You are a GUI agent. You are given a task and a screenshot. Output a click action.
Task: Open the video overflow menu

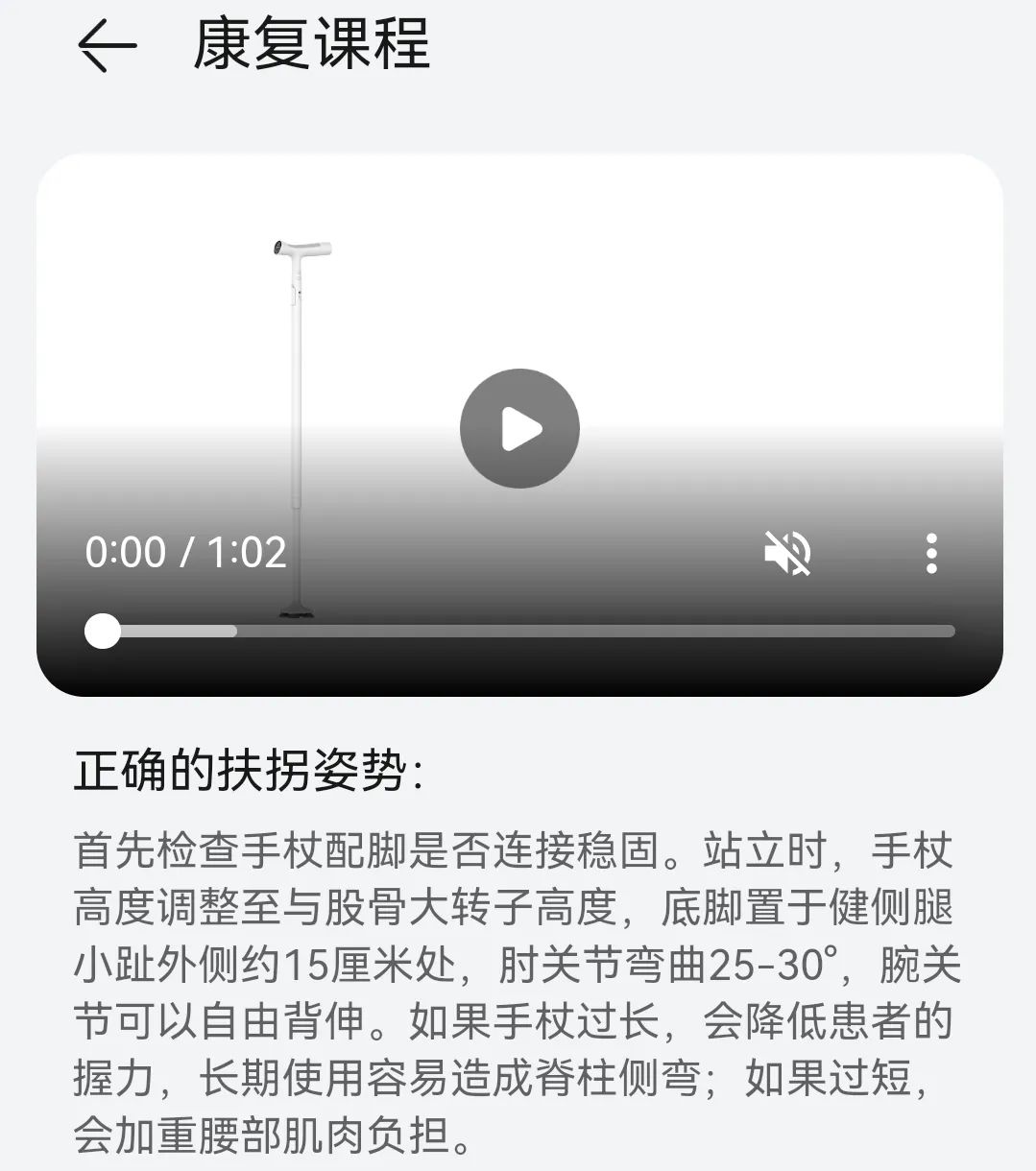point(930,554)
